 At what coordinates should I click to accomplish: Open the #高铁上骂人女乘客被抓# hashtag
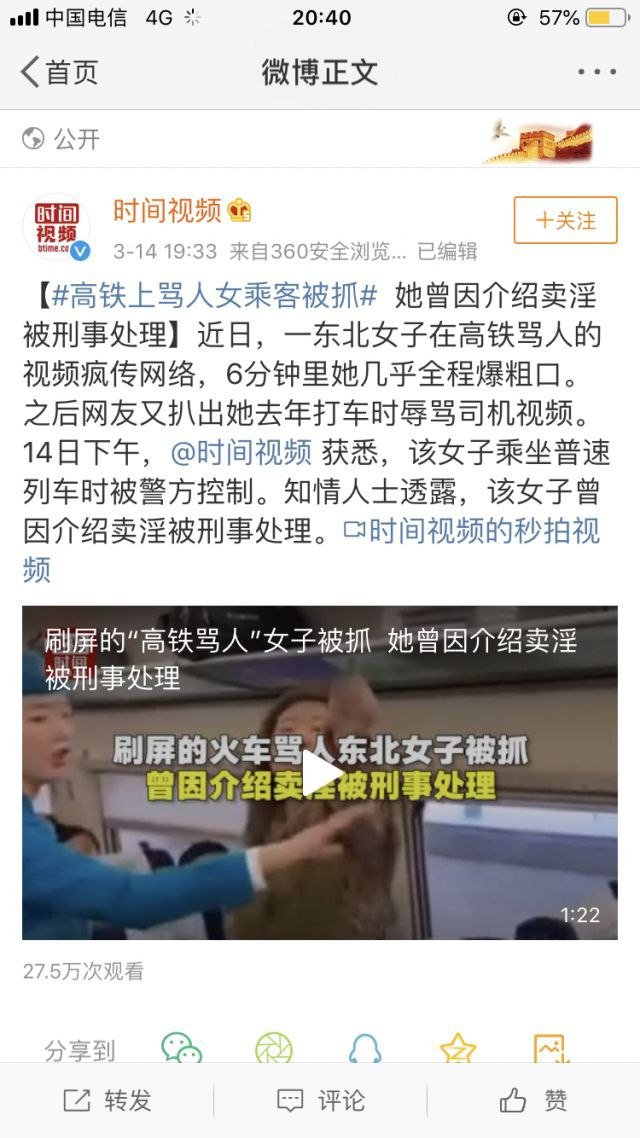(x=213, y=296)
